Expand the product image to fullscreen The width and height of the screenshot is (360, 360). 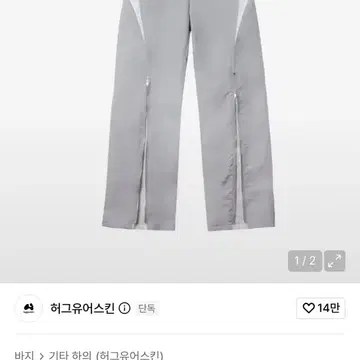click(335, 261)
